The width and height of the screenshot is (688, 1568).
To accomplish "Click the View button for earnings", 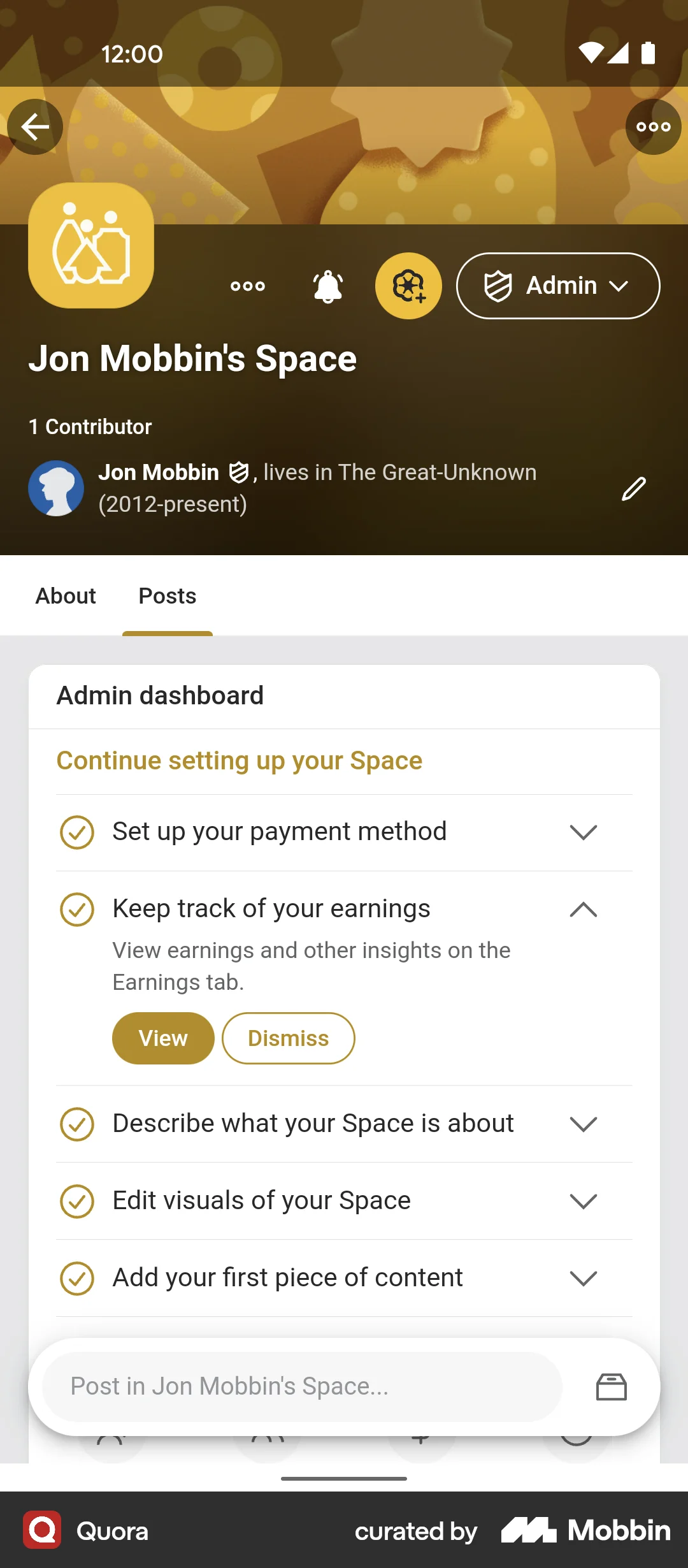I will pos(162,1038).
